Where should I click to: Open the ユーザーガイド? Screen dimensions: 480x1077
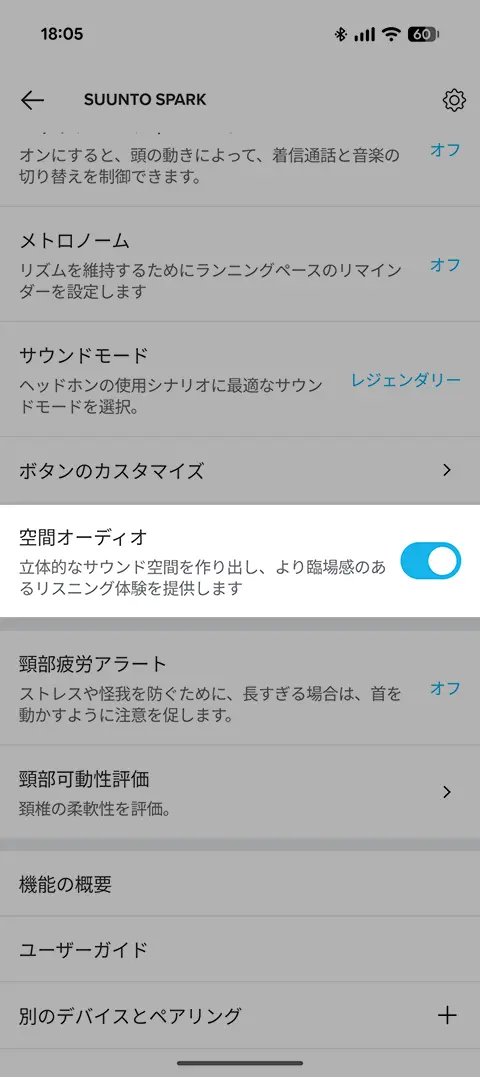click(x=240, y=949)
